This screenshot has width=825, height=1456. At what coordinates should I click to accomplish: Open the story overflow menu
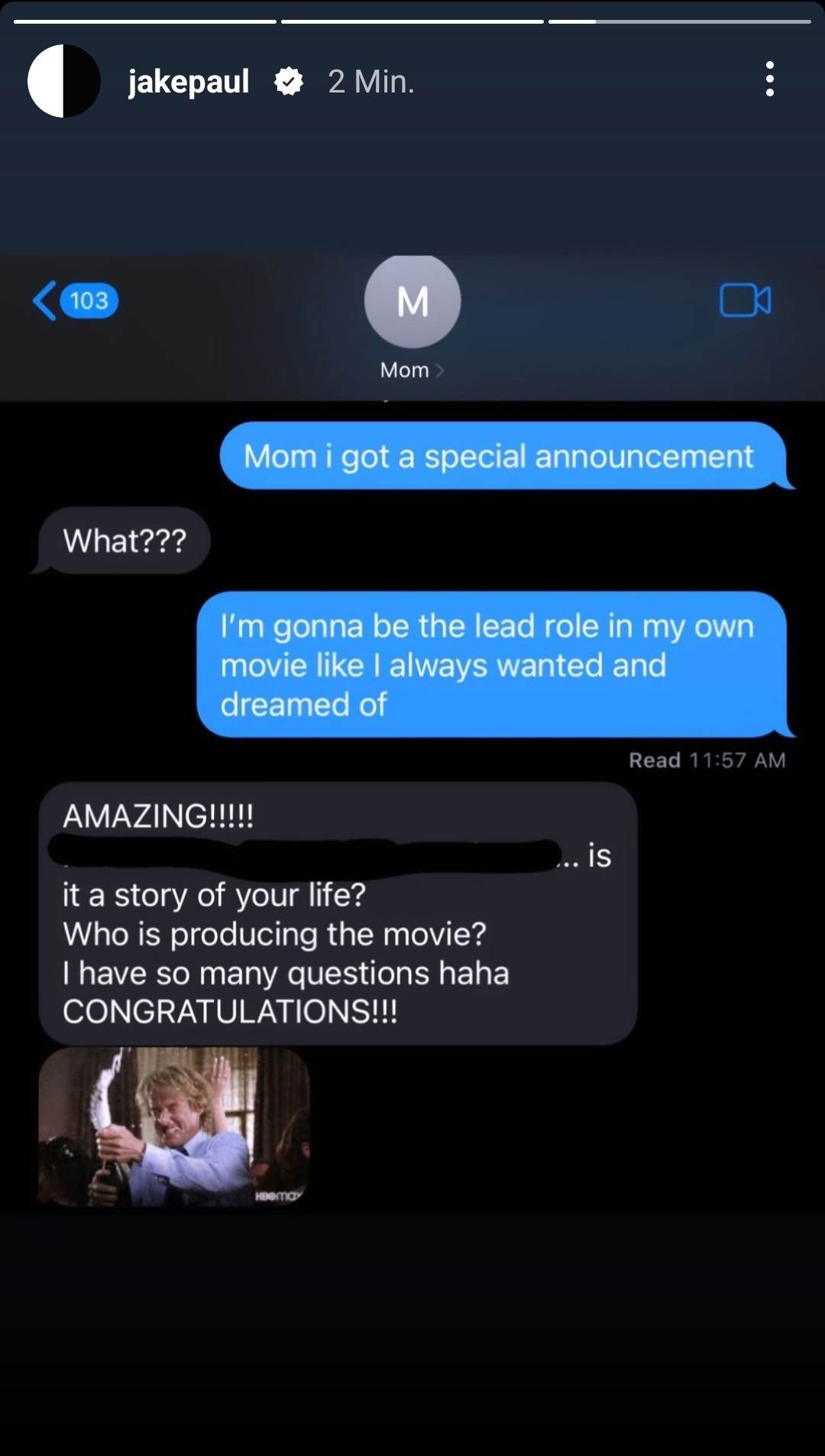[769, 79]
